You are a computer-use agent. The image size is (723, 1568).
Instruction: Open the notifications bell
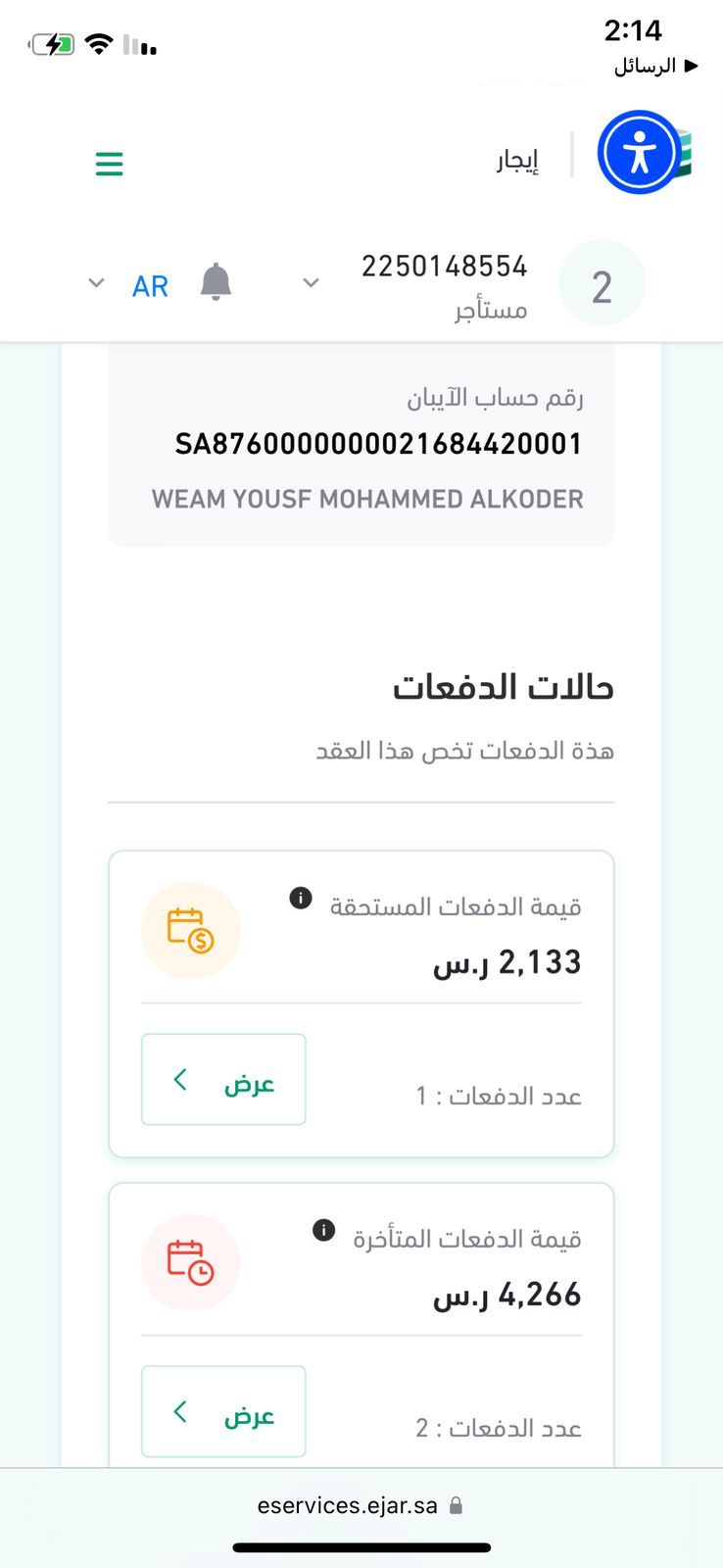(216, 283)
